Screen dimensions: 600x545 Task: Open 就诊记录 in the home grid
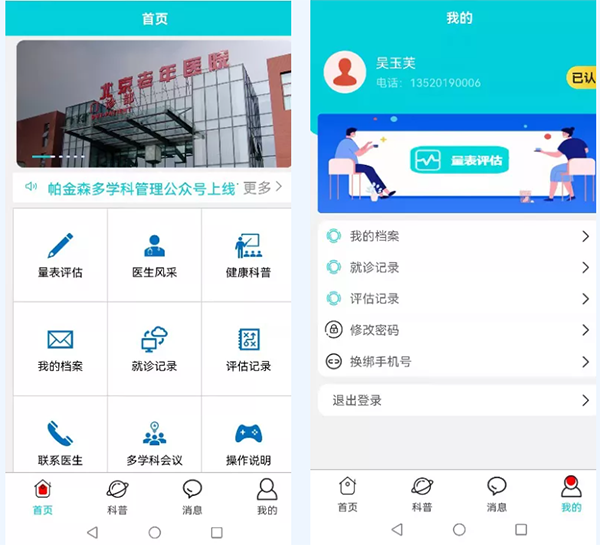click(154, 349)
